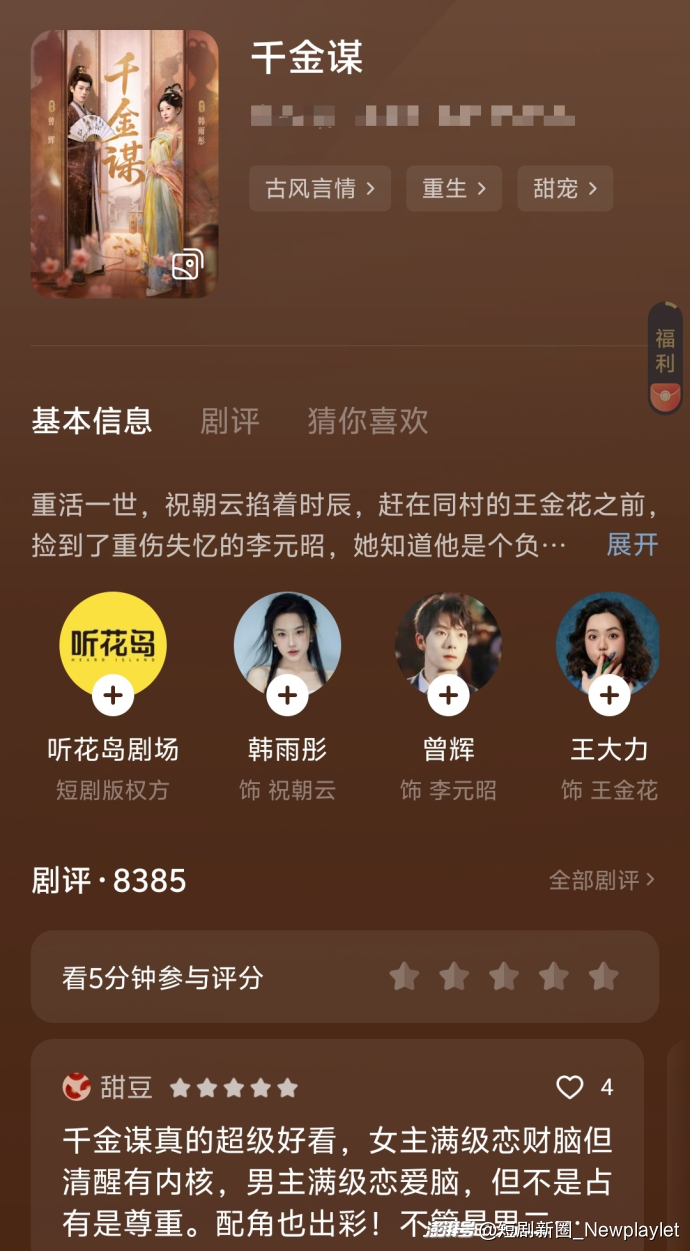Select the 重生 genre chip
The width and height of the screenshot is (690, 1251).
point(454,188)
